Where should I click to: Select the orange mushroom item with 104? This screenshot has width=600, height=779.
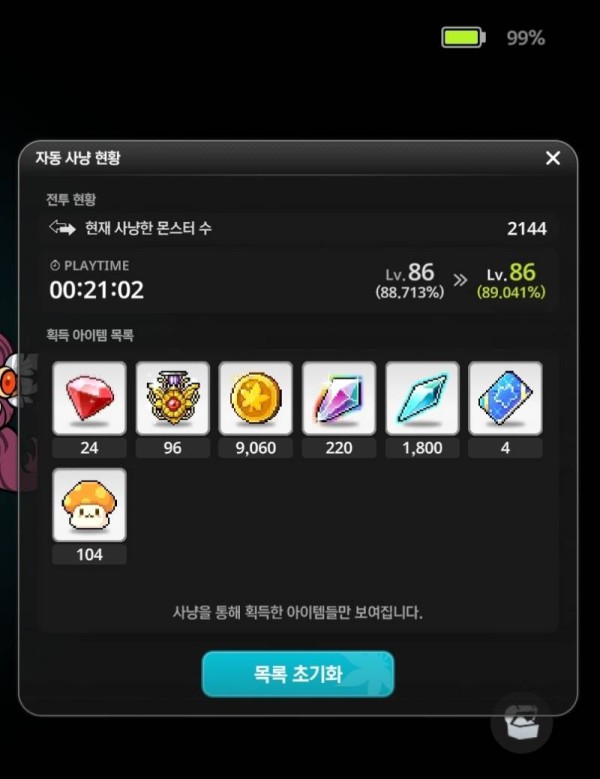pyautogui.click(x=90, y=505)
